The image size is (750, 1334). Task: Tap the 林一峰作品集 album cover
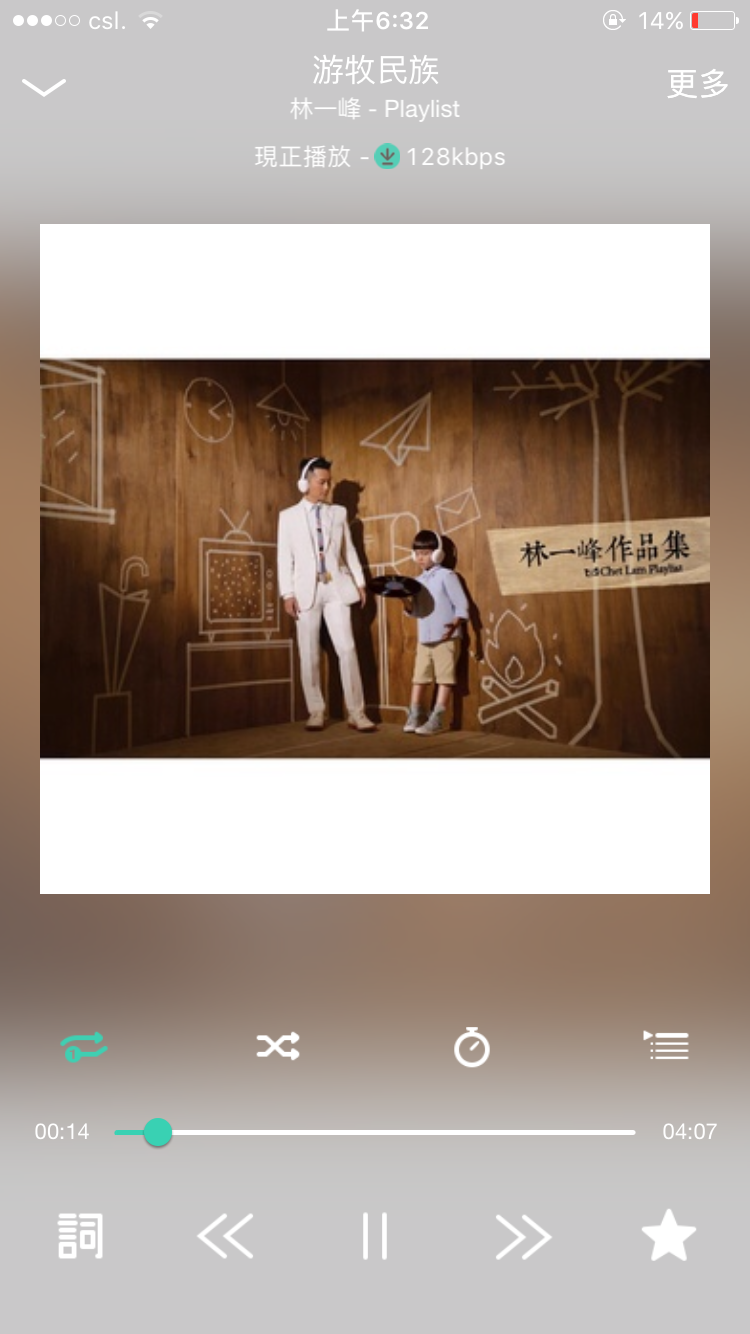375,558
